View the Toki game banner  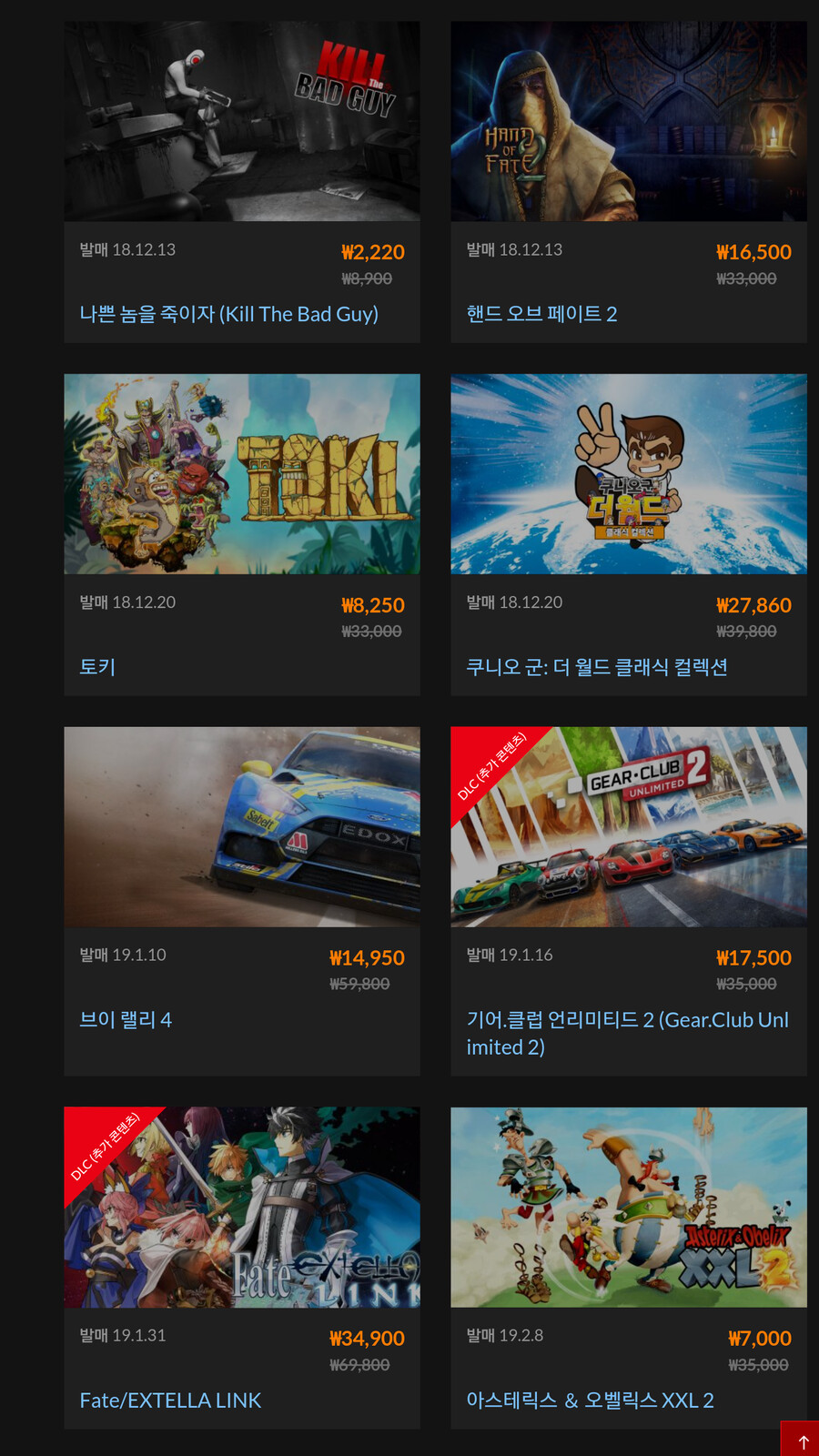coord(242,474)
